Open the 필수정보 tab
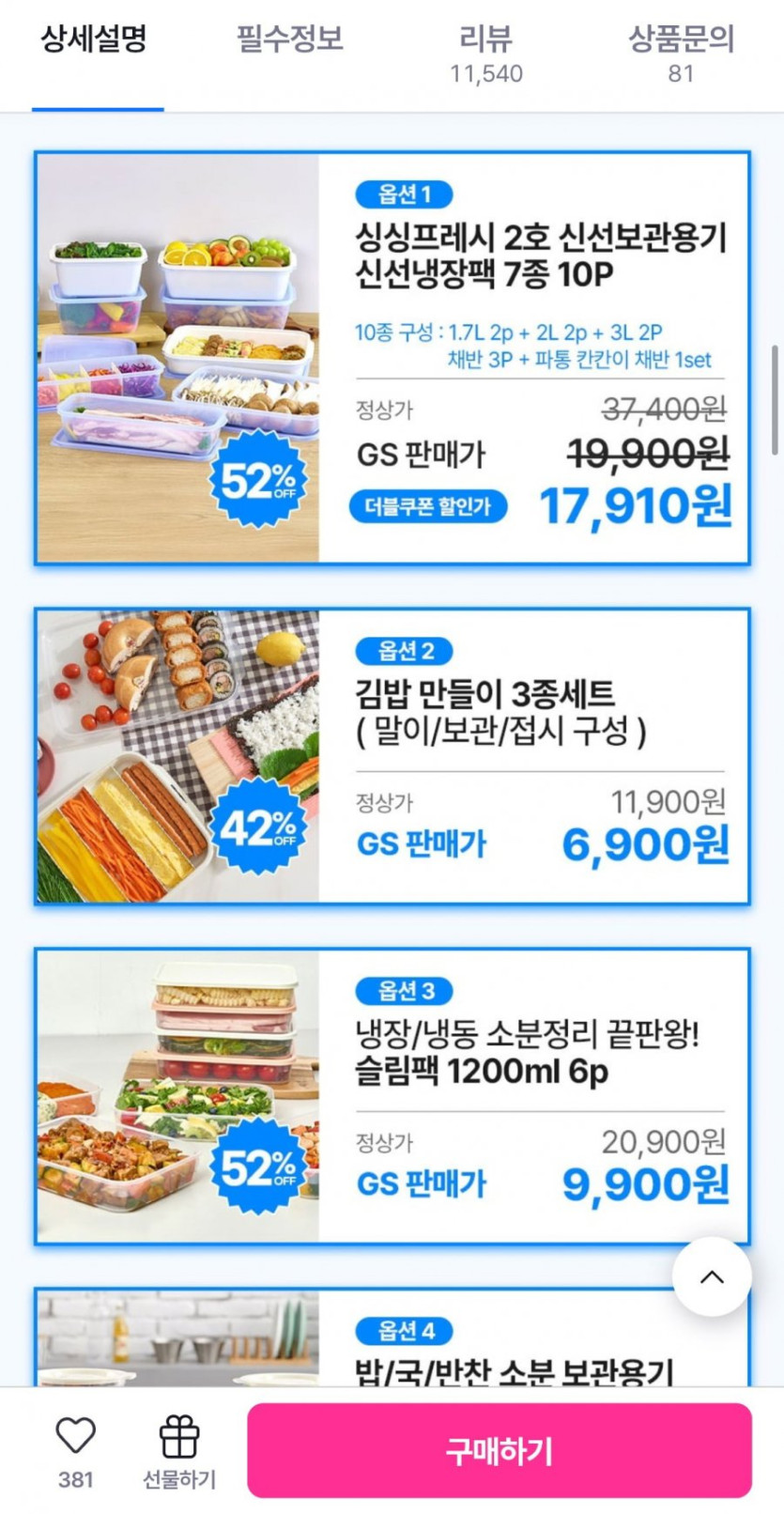 [x=289, y=39]
